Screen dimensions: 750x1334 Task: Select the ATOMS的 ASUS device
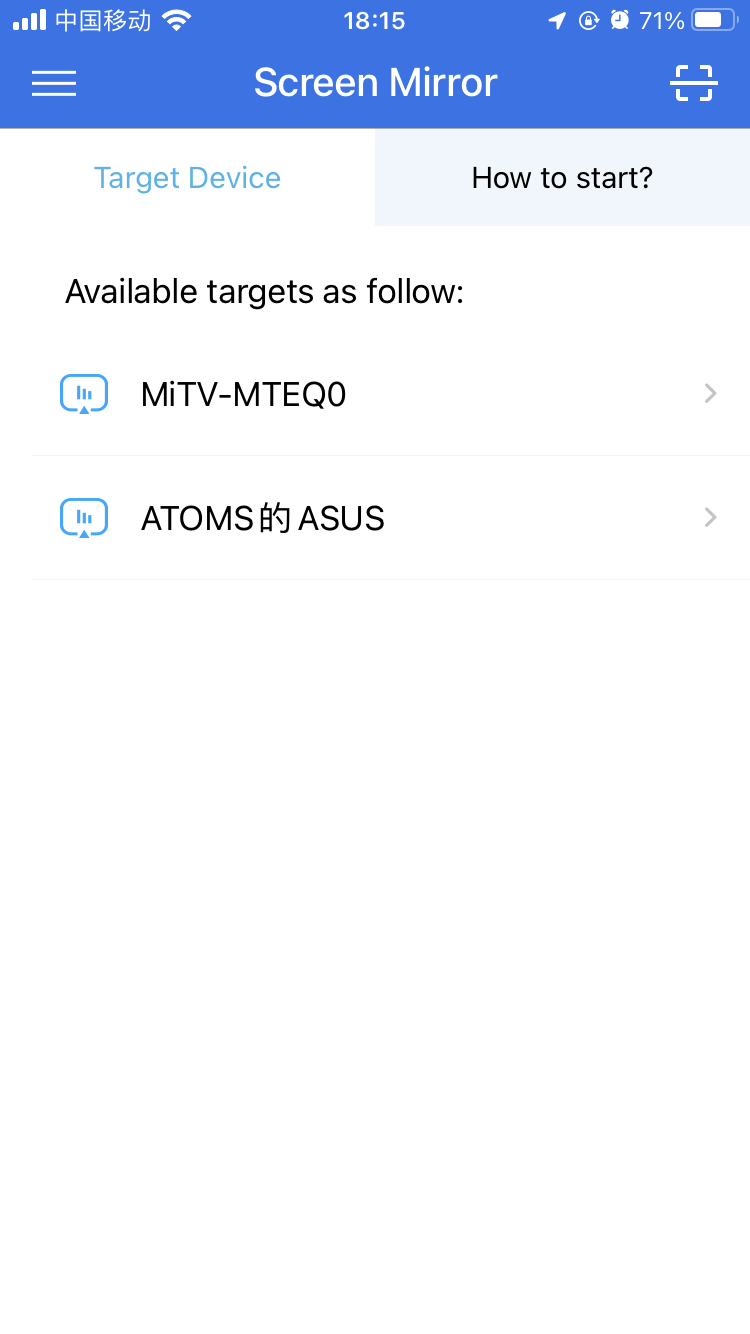click(x=391, y=518)
